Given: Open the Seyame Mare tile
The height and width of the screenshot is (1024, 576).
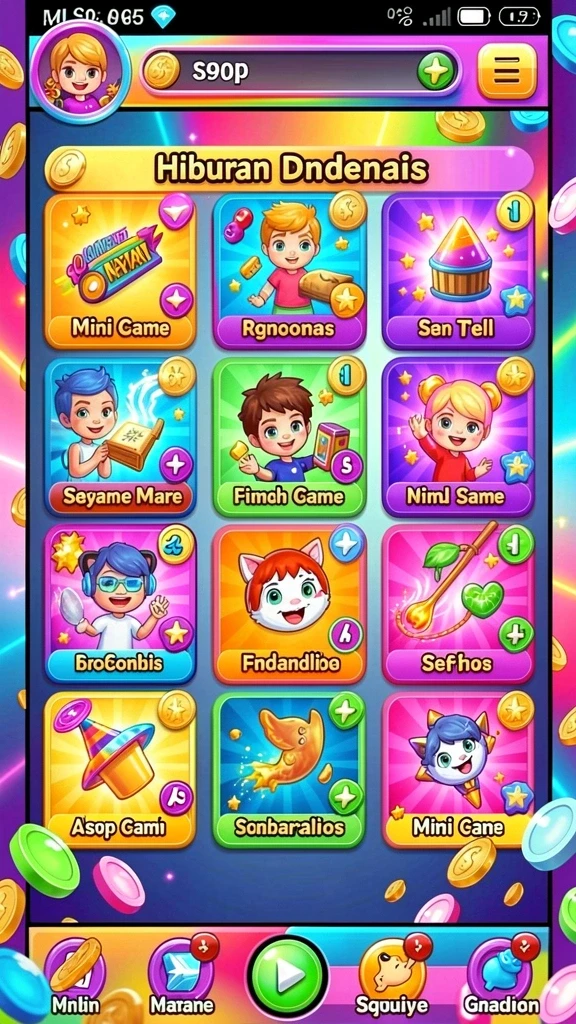Looking at the screenshot, I should (x=121, y=438).
